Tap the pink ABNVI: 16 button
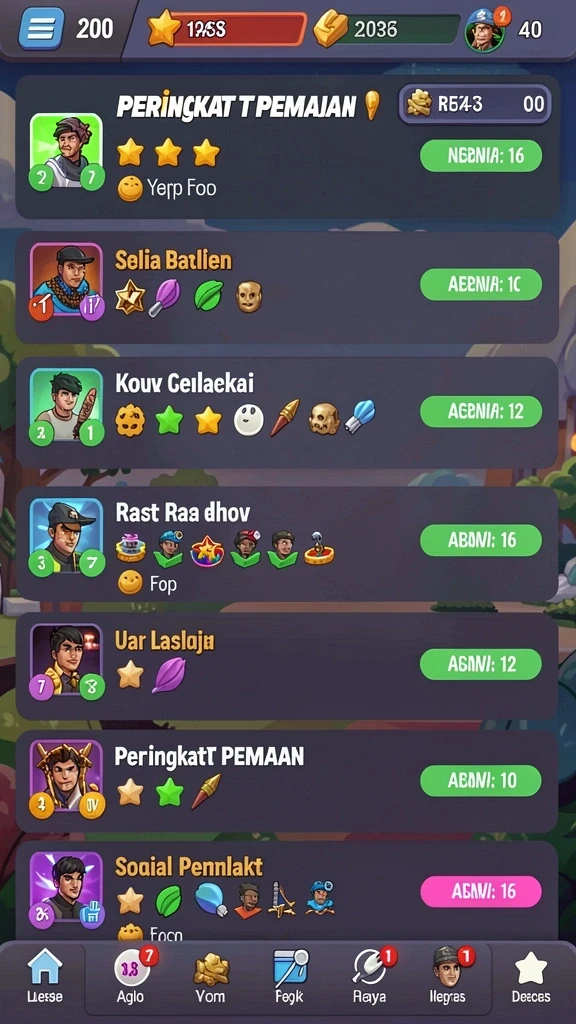This screenshot has height=1024, width=576. pyautogui.click(x=481, y=891)
